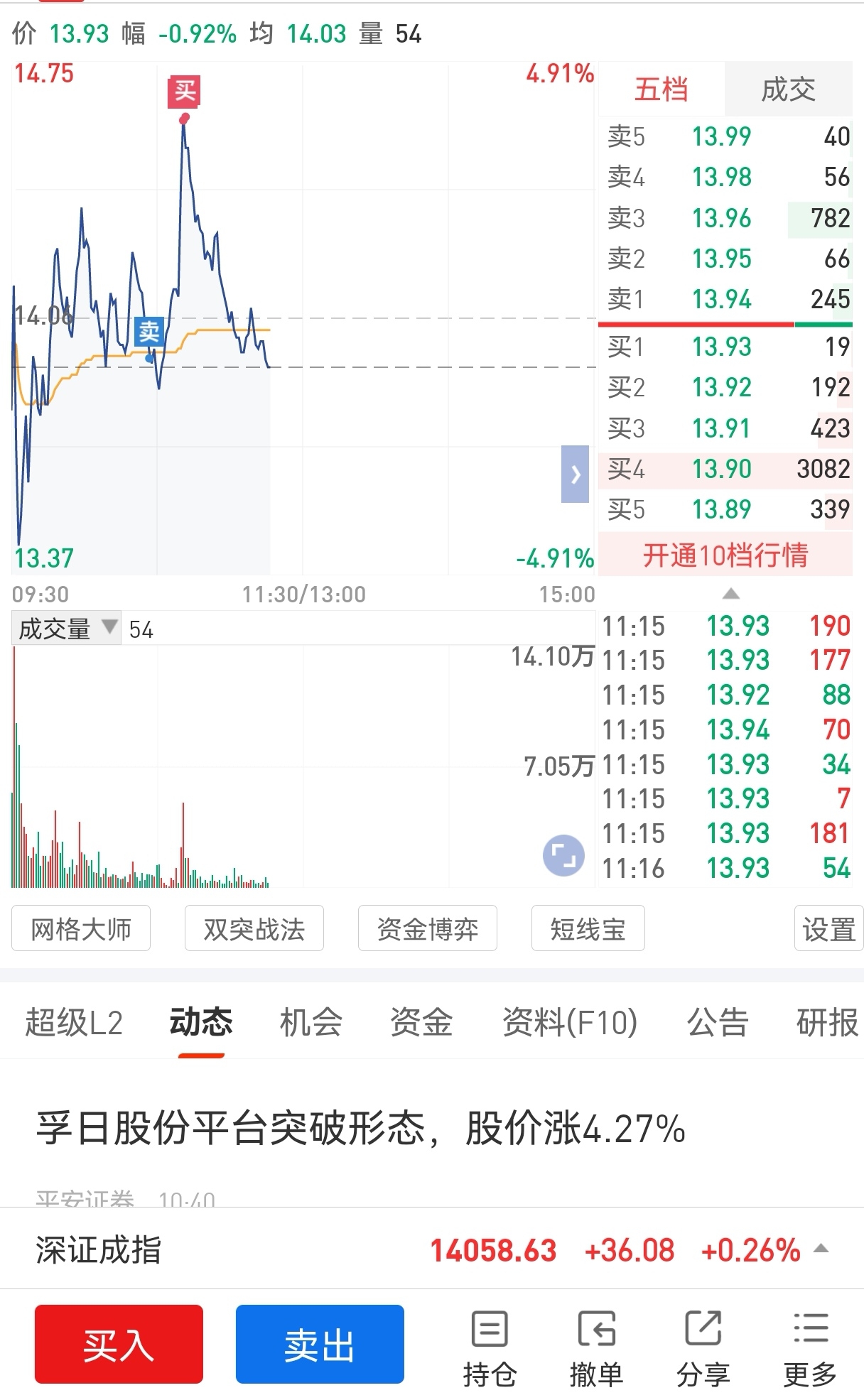The image size is (864, 1400).
Task: Open 短线宝 tool
Action: [x=588, y=928]
